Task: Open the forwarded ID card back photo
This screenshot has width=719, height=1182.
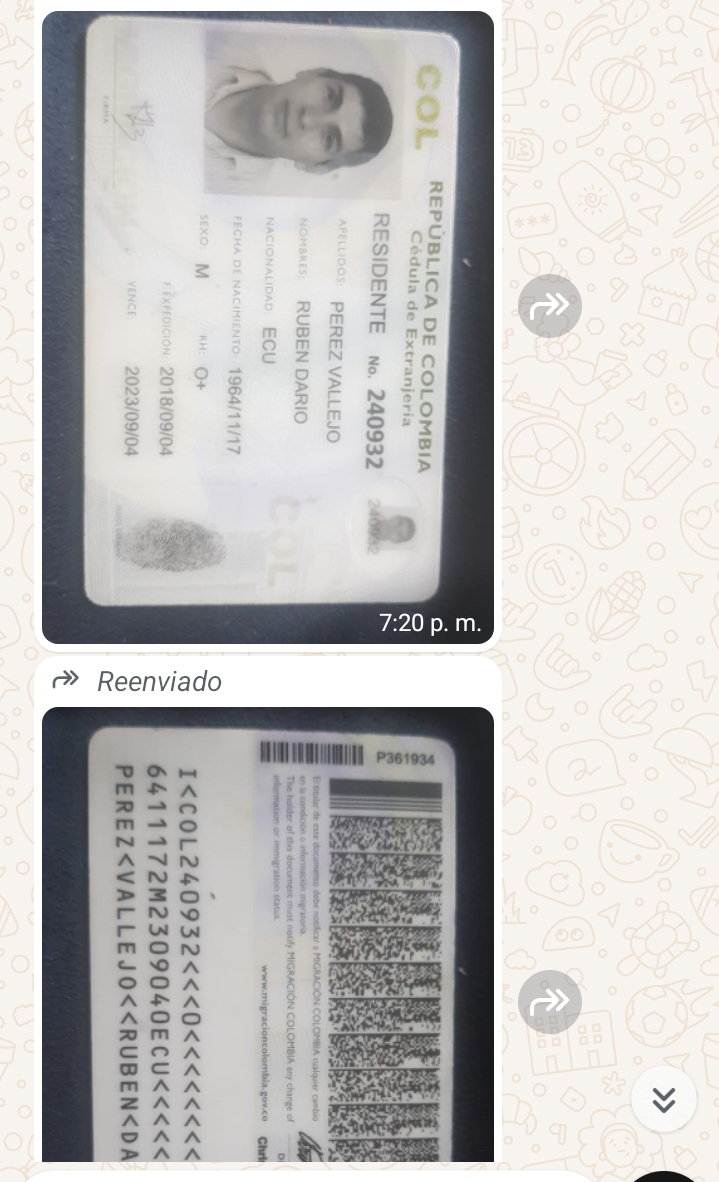Action: [267, 935]
